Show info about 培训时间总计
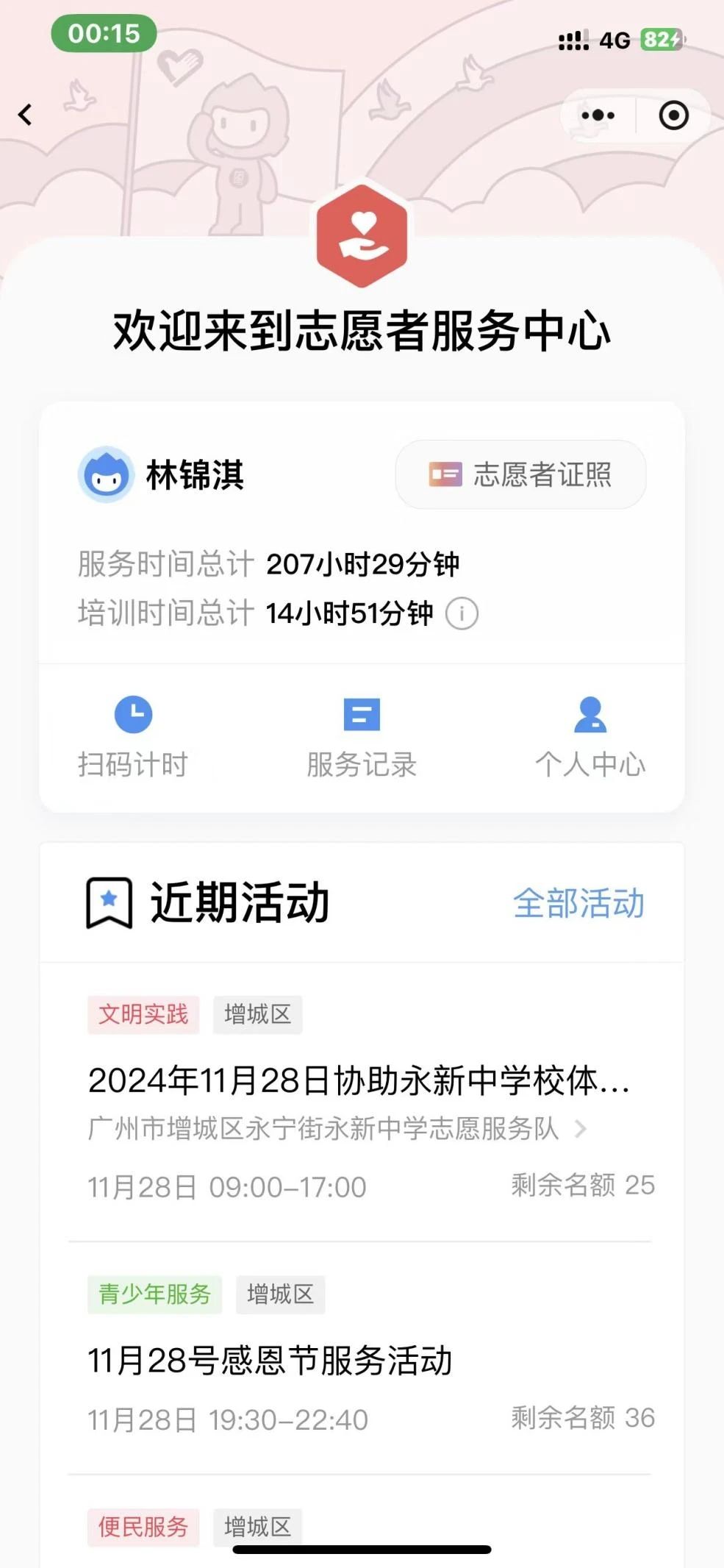The height and width of the screenshot is (1568, 724). (x=462, y=613)
